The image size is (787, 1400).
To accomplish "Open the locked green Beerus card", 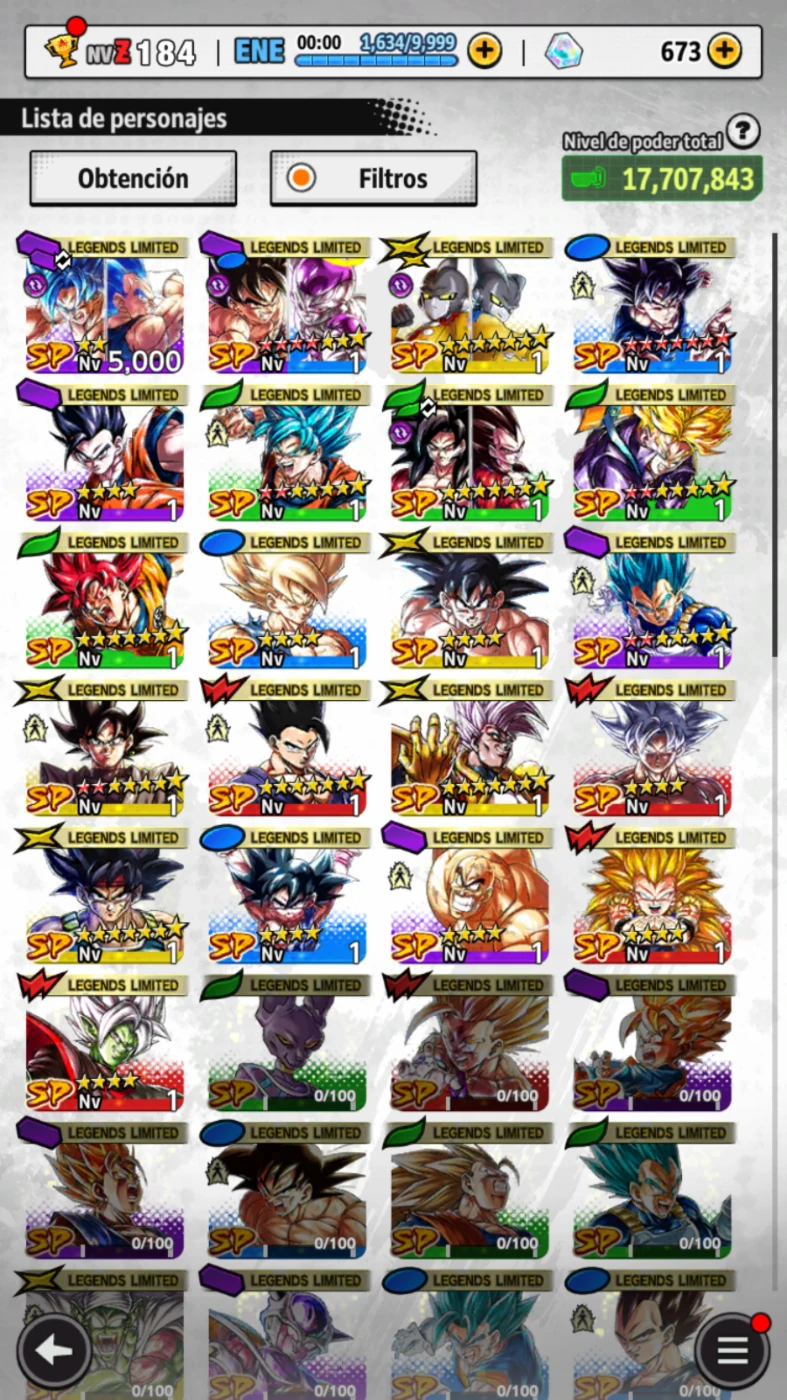I will (x=286, y=1042).
